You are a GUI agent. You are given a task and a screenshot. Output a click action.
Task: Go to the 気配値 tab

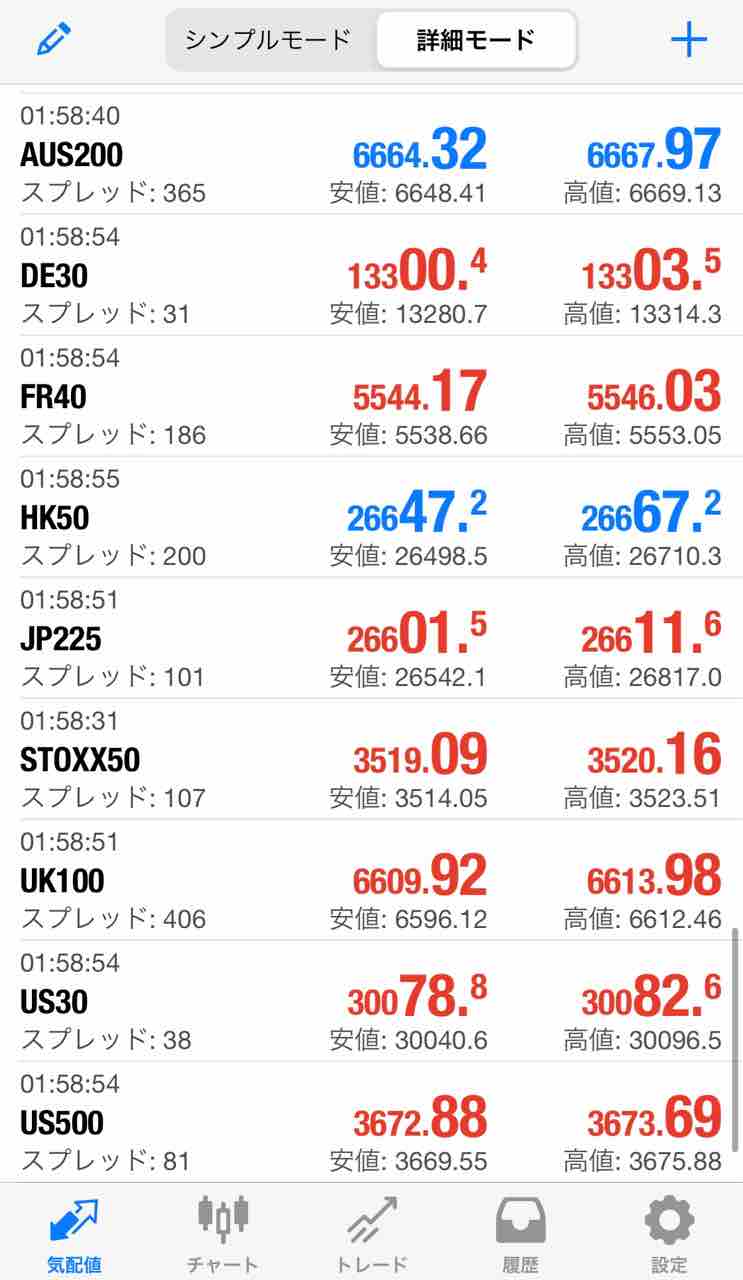point(74,1233)
